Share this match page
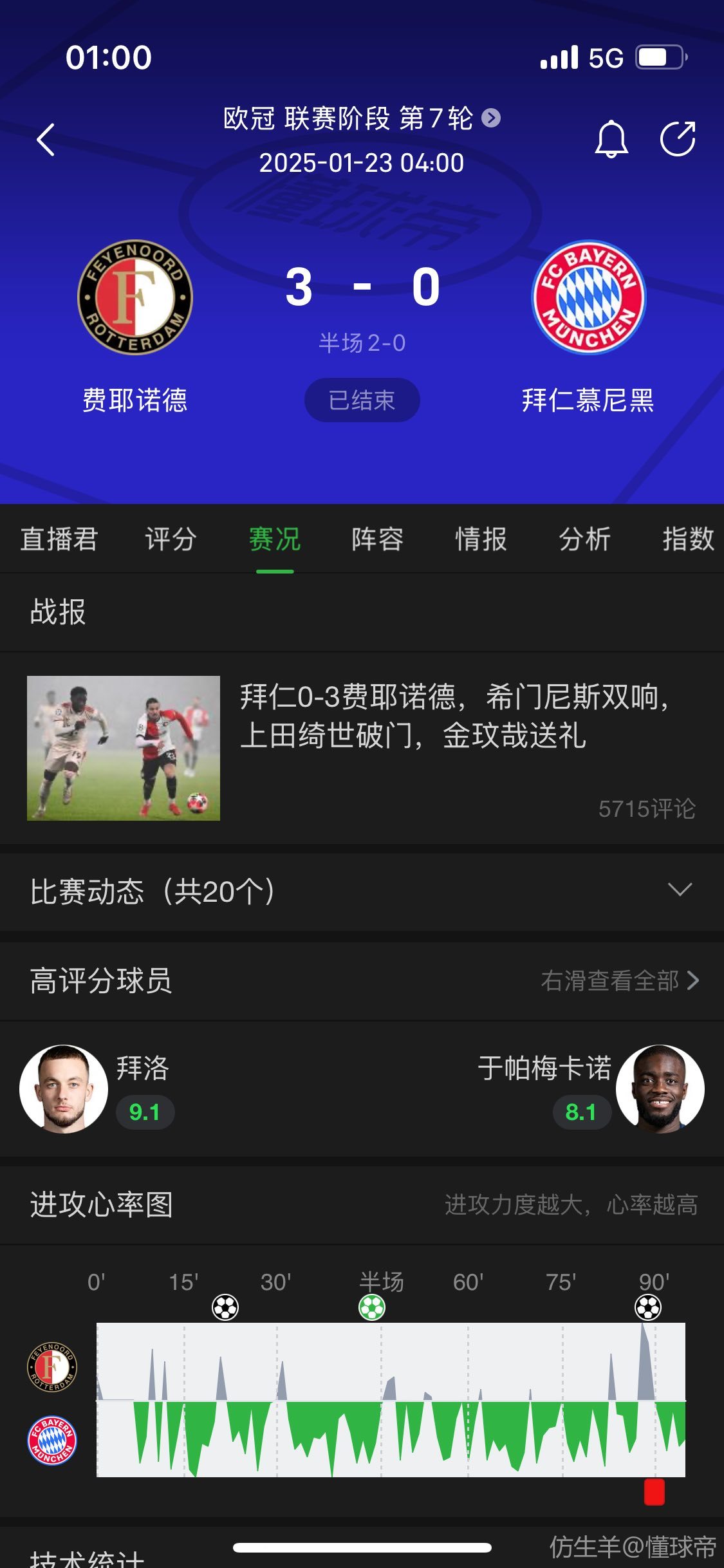Viewport: 724px width, 1568px height. coord(678,139)
